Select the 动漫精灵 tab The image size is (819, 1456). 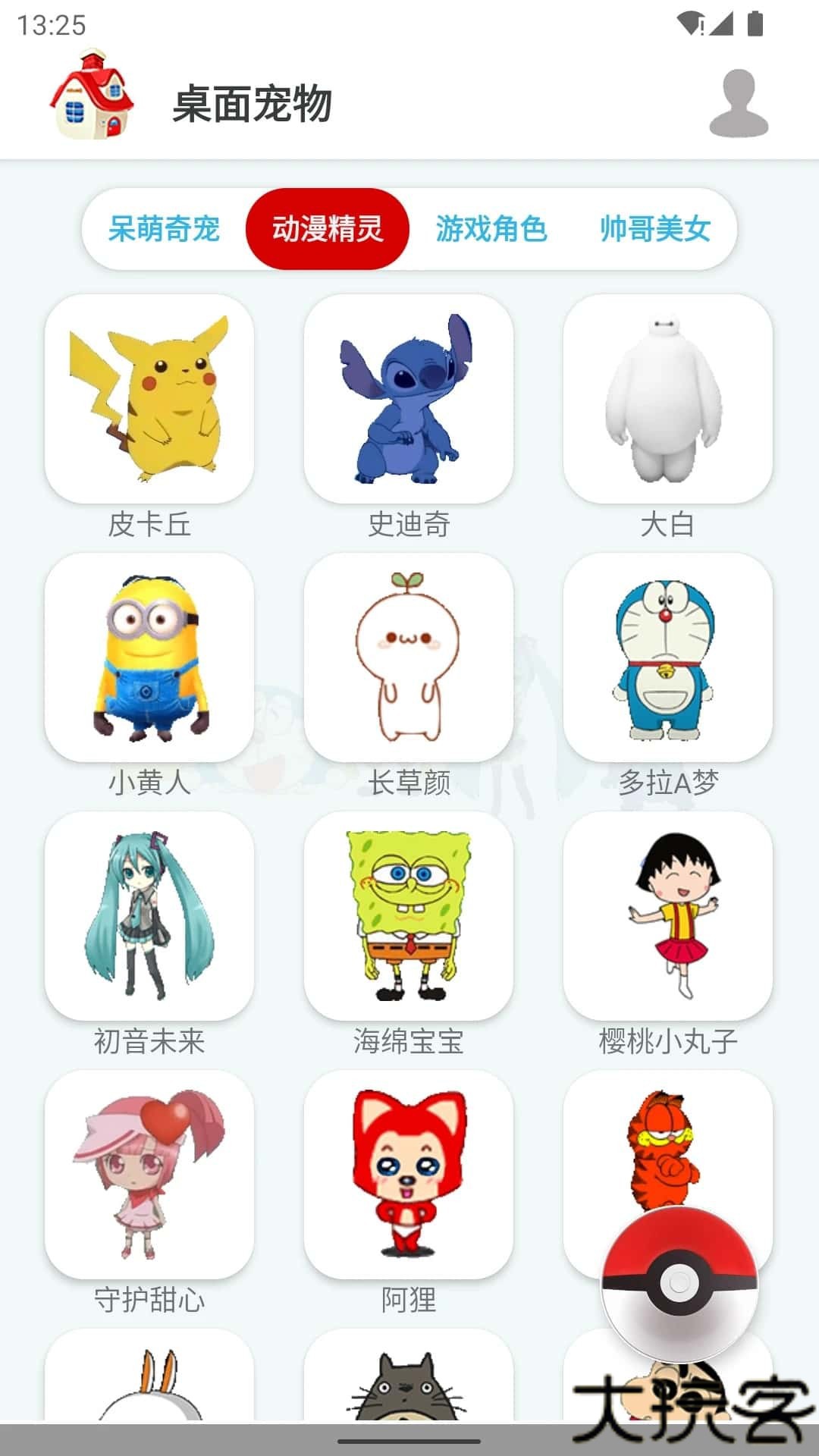328,228
